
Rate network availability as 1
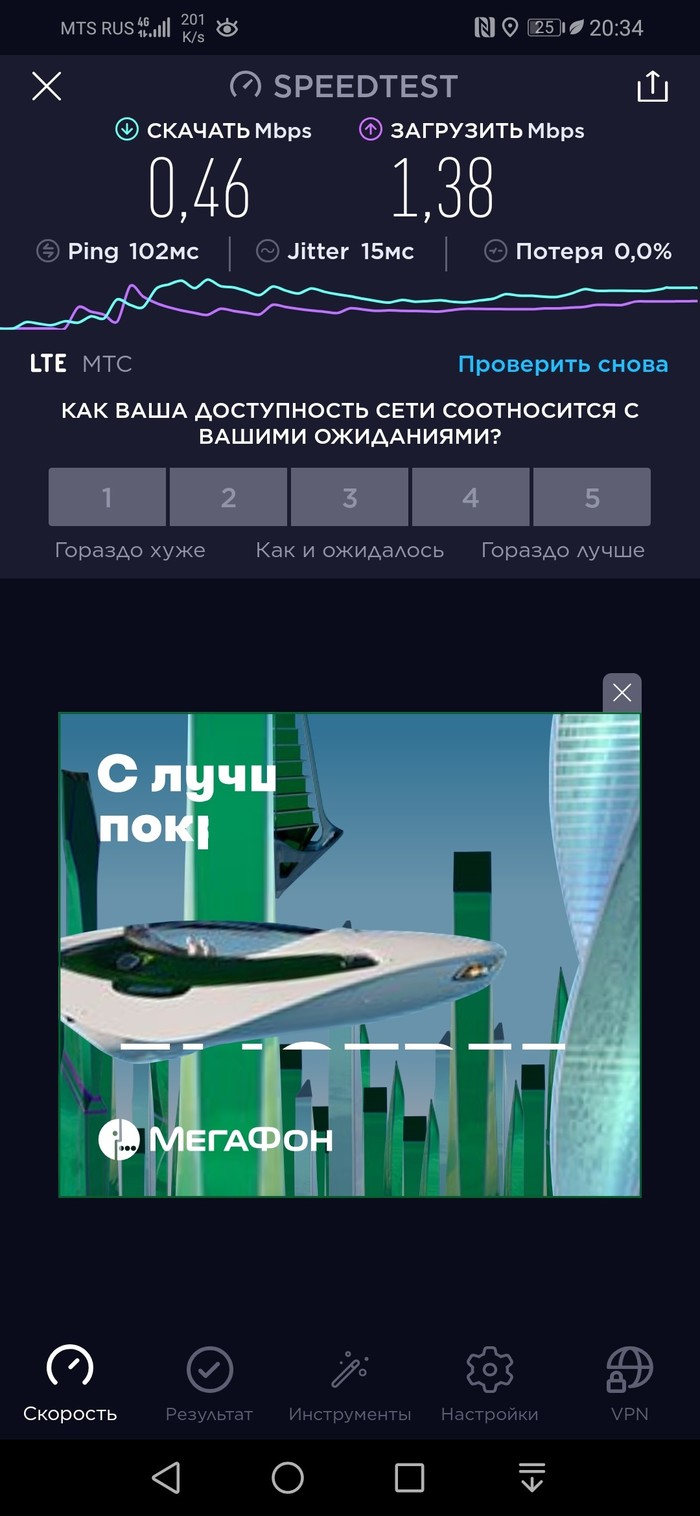click(x=107, y=497)
